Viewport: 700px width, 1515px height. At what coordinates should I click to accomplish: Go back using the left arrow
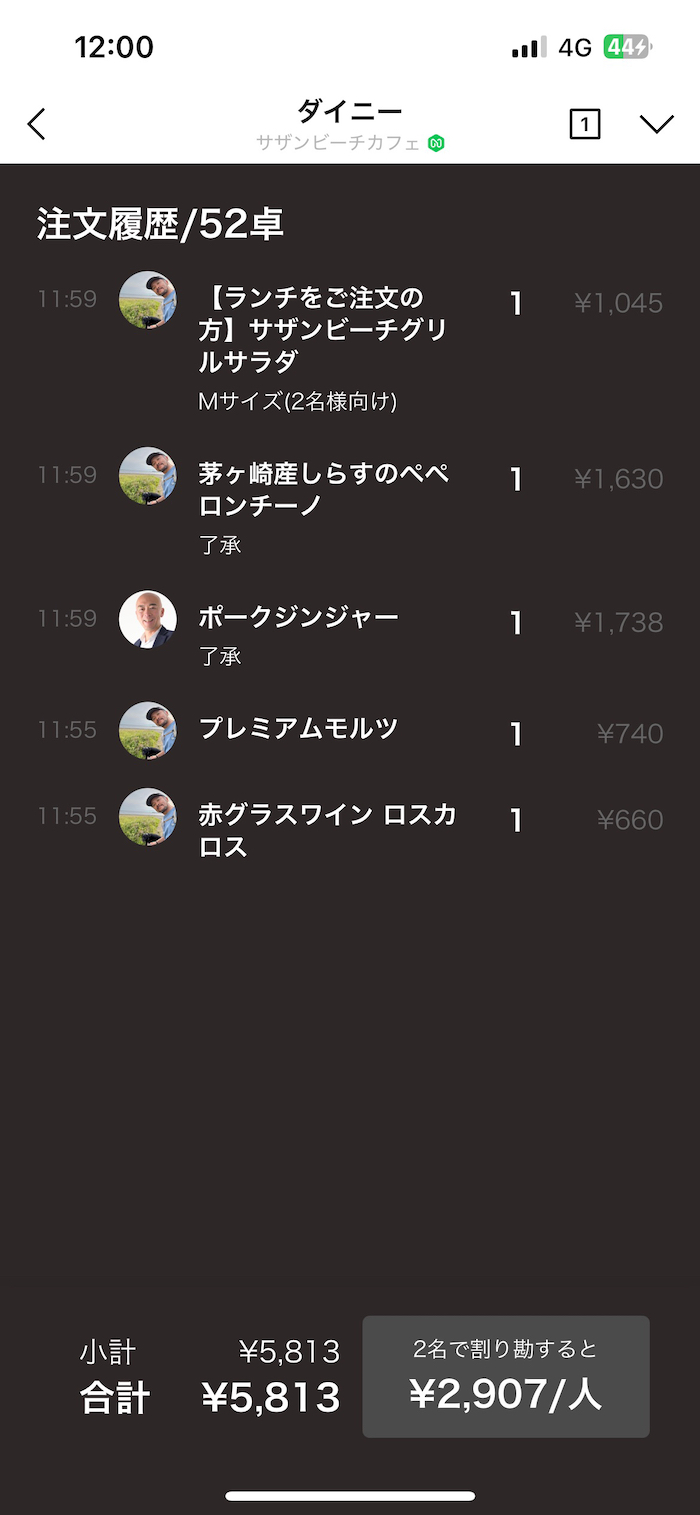(37, 124)
